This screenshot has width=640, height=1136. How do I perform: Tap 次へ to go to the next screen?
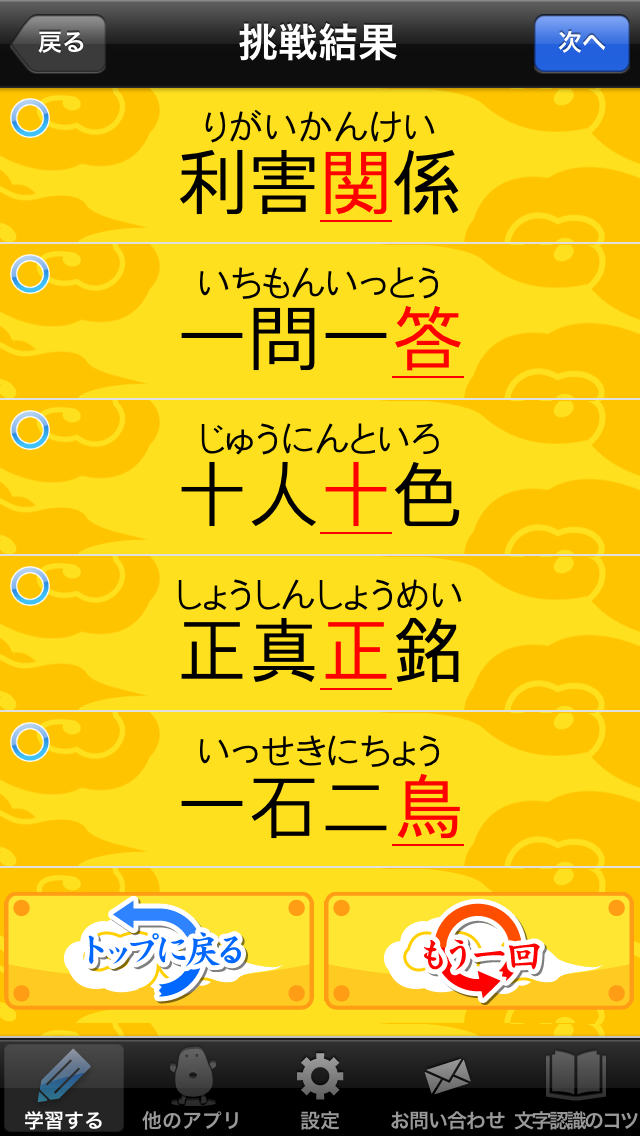(x=581, y=43)
